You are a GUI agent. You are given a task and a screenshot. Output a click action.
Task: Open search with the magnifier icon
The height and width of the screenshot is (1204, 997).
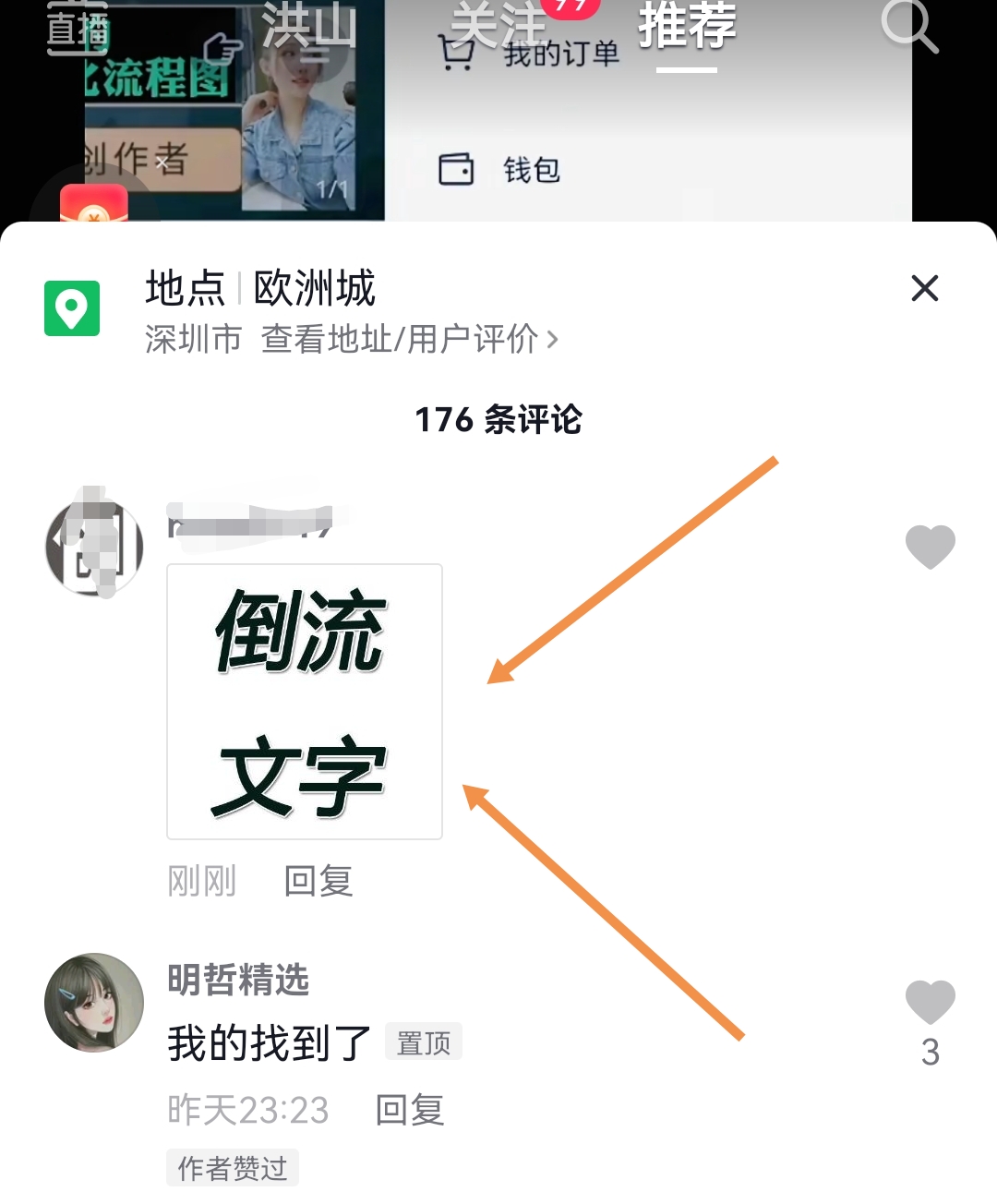[x=909, y=28]
